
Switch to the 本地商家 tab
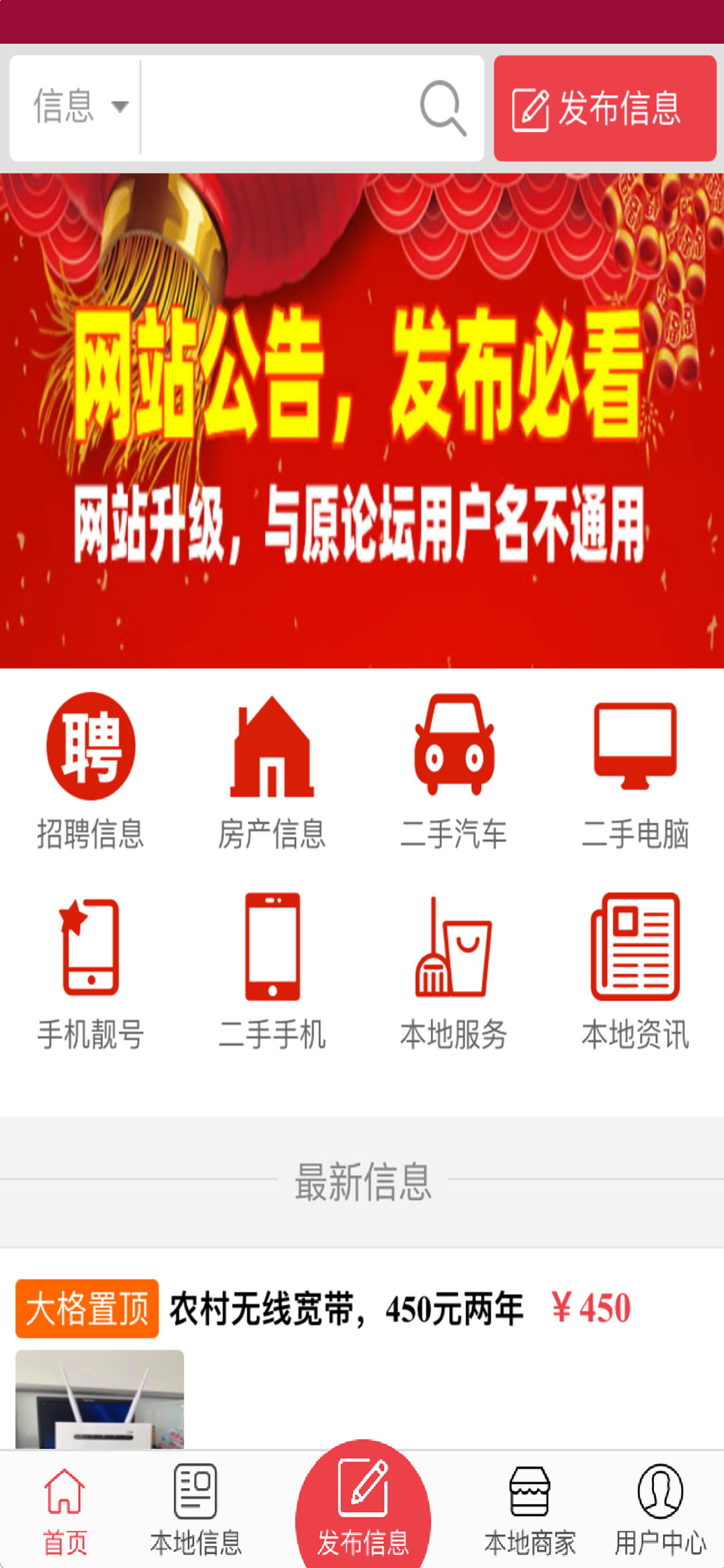(x=530, y=1511)
